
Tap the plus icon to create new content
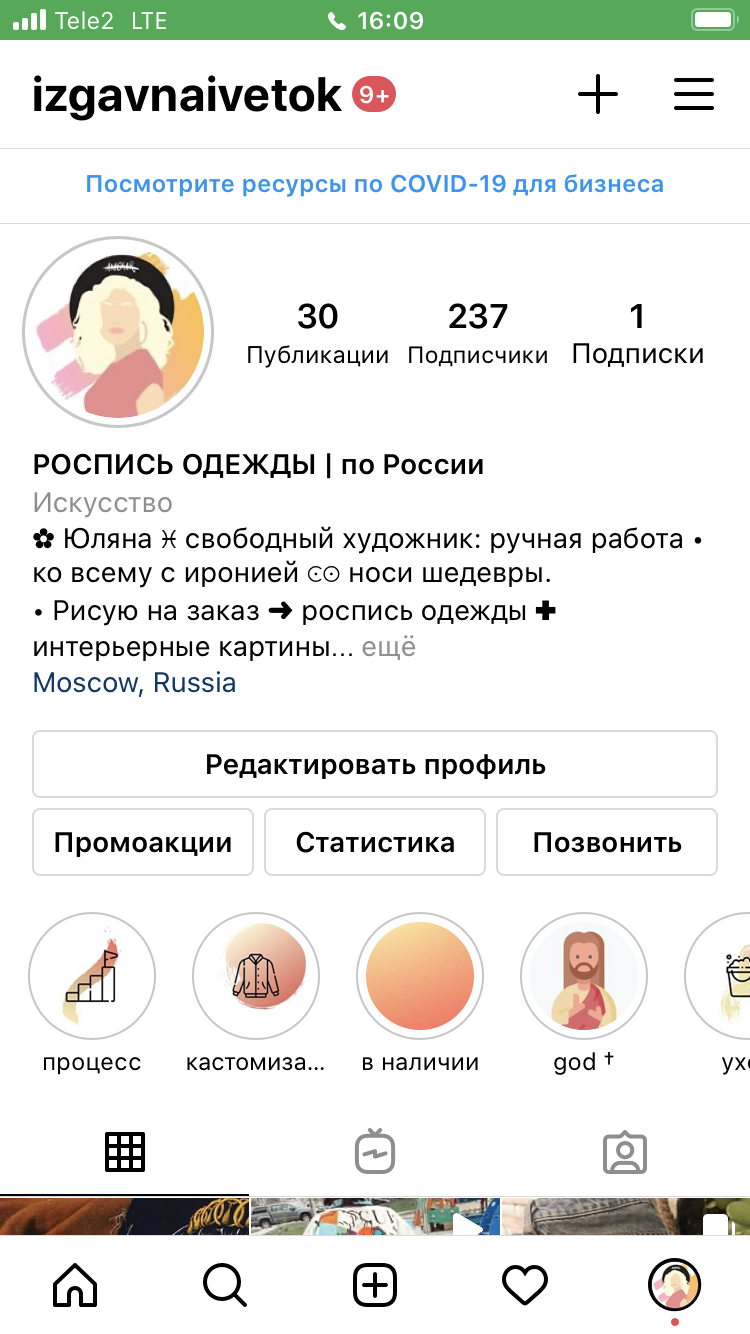click(598, 95)
